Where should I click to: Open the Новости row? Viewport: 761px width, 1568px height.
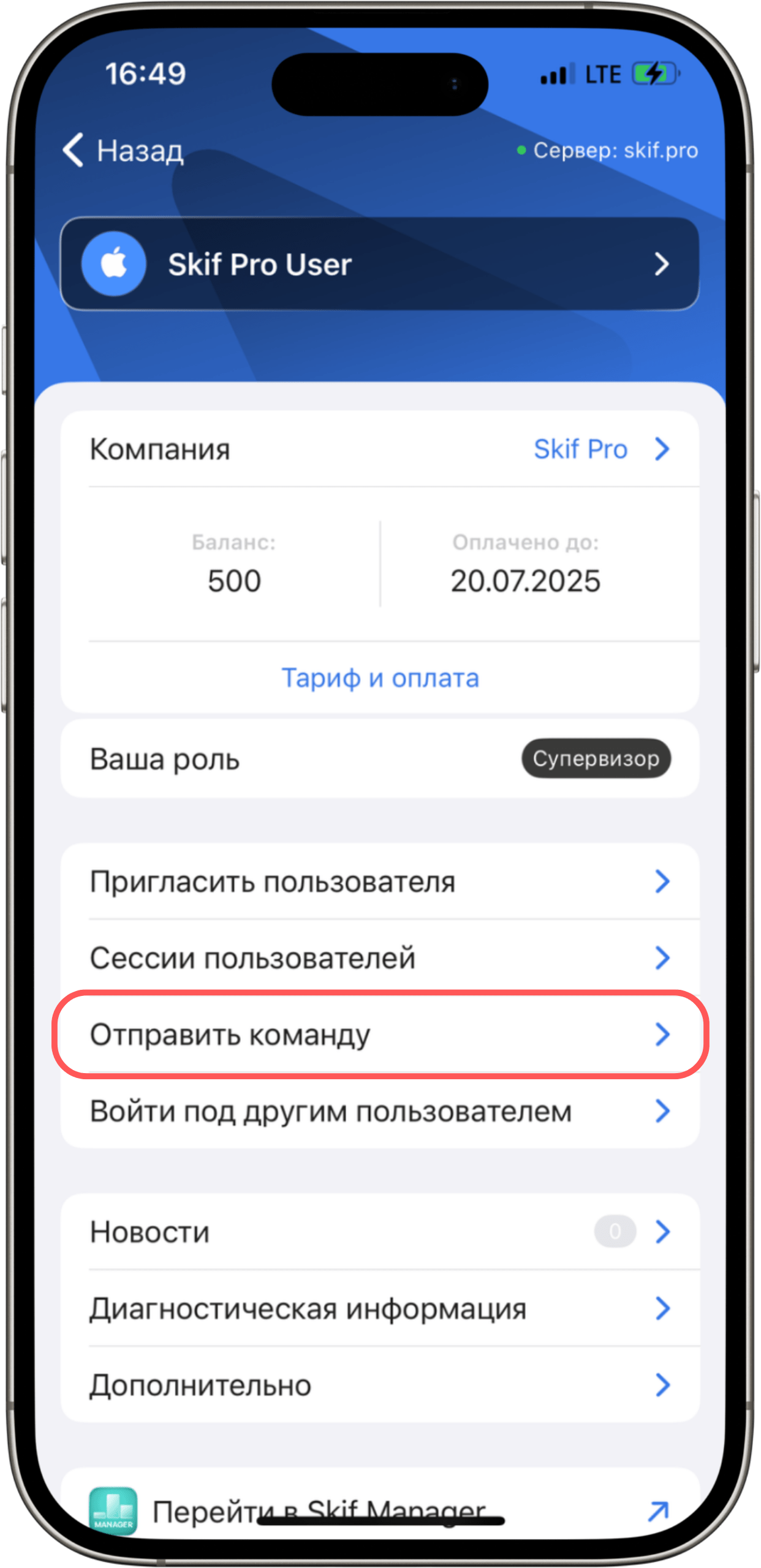click(380, 1232)
